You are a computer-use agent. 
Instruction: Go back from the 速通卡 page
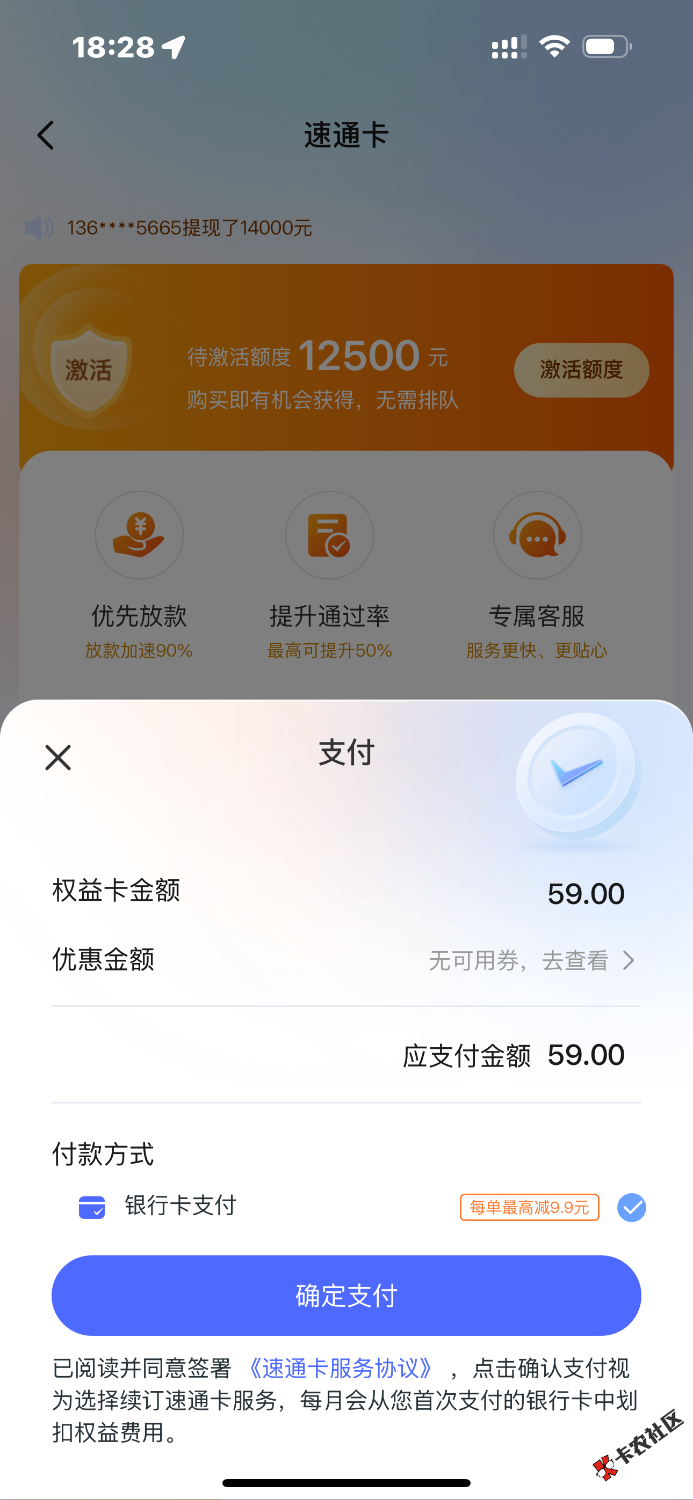pyautogui.click(x=46, y=136)
